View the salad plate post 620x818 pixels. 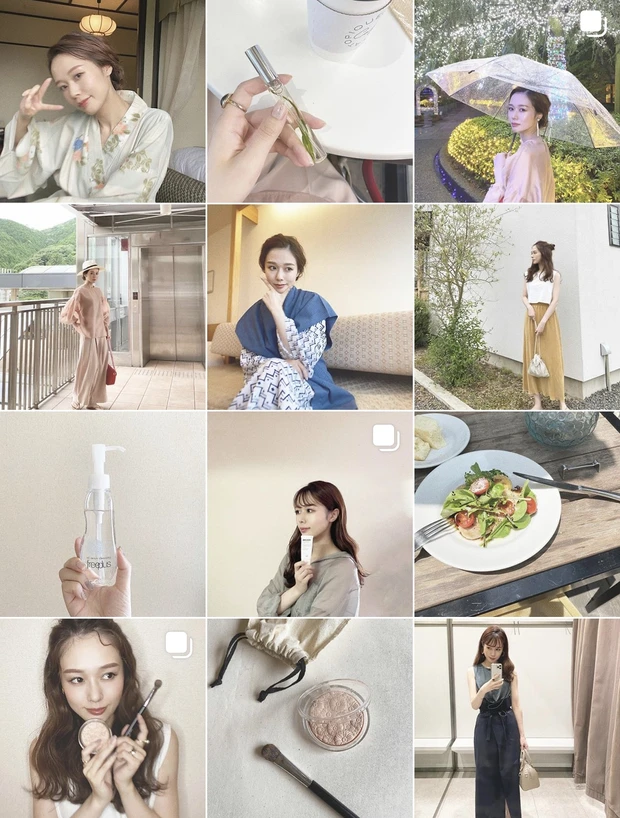[517, 514]
